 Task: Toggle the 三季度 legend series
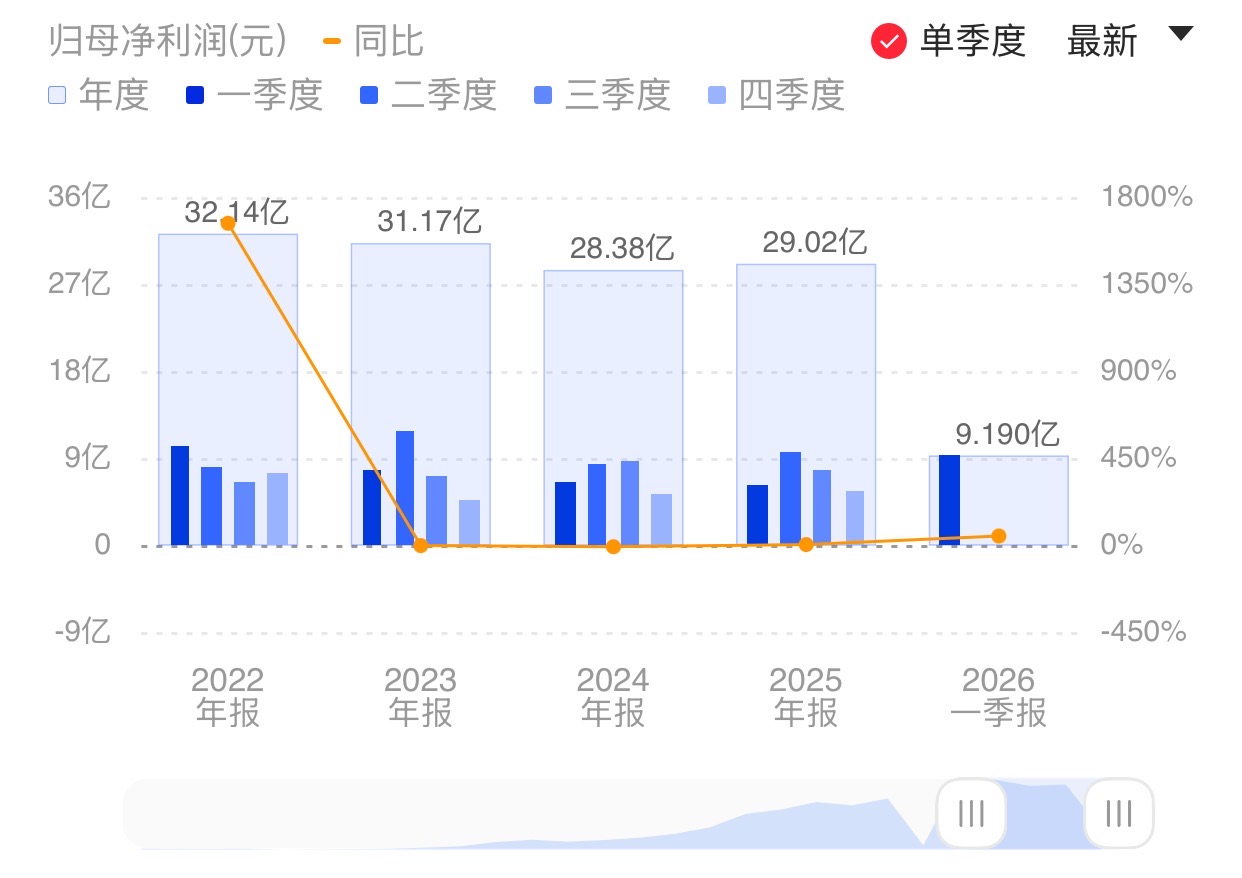[602, 96]
